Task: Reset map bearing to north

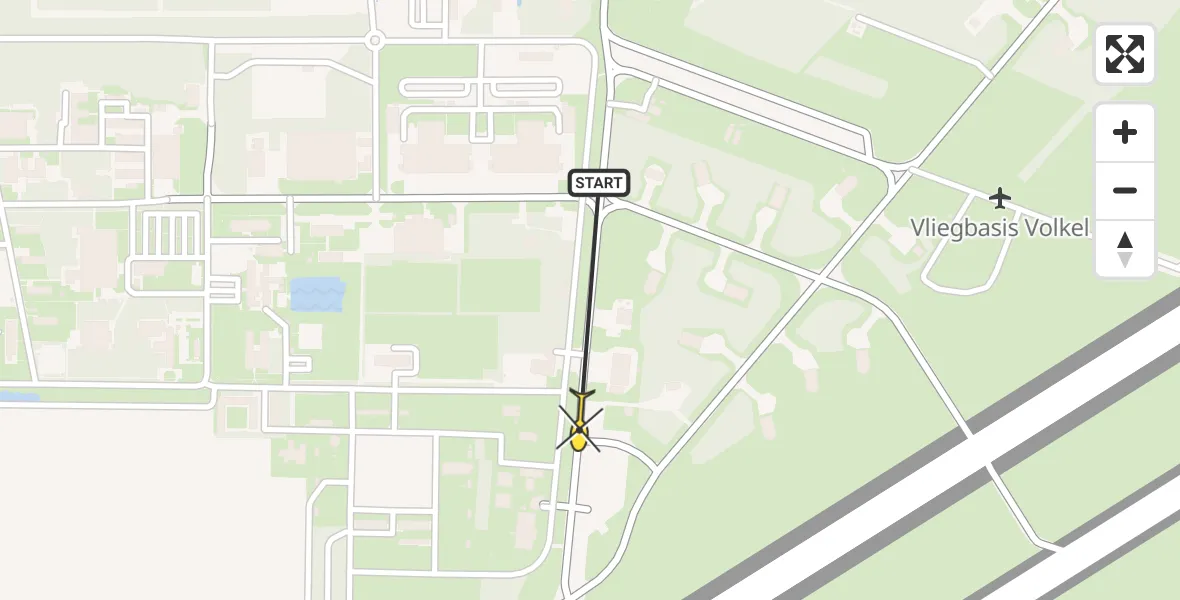Action: pyautogui.click(x=1125, y=249)
